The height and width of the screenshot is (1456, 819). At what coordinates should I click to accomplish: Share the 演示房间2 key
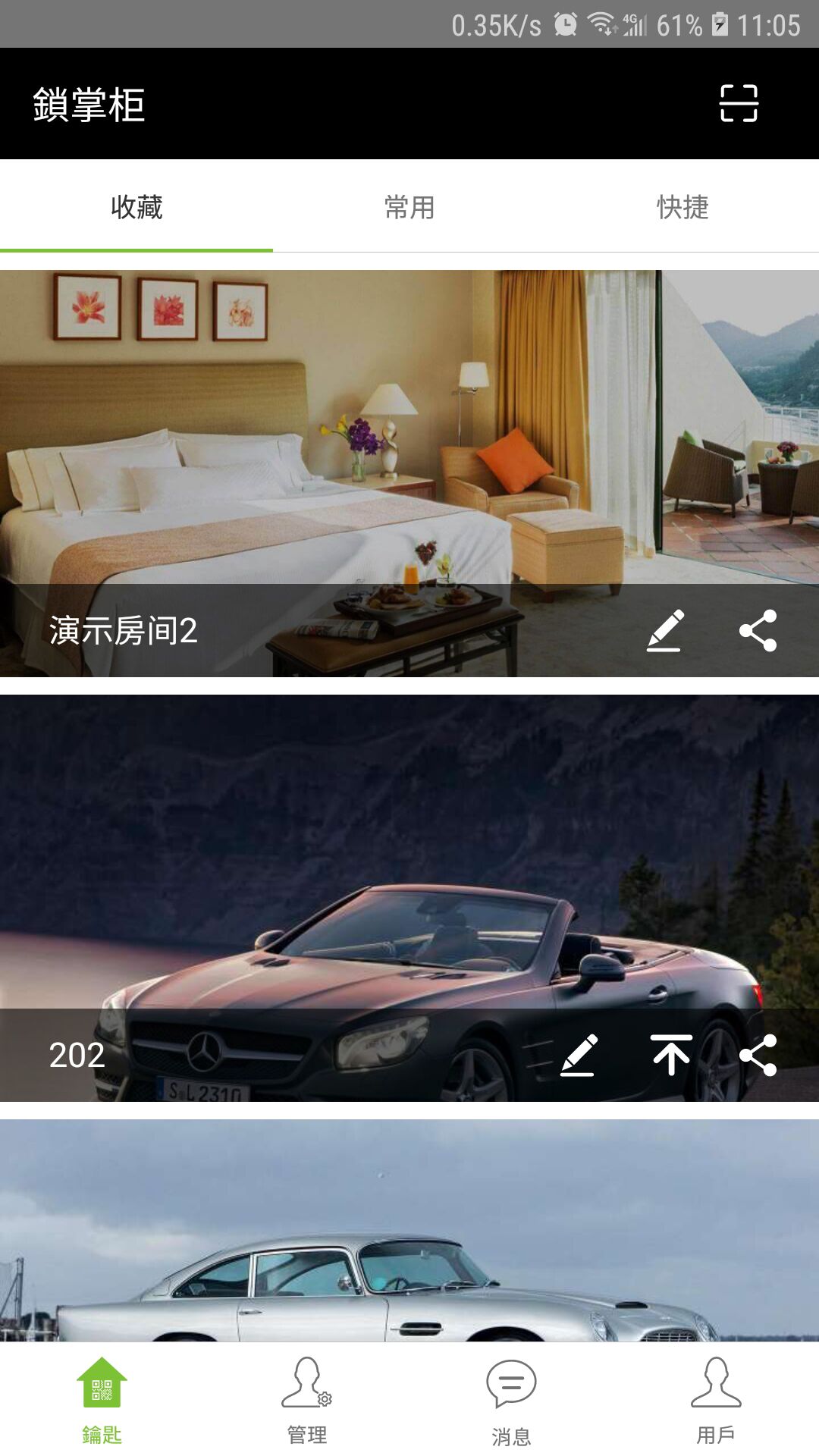tap(758, 630)
